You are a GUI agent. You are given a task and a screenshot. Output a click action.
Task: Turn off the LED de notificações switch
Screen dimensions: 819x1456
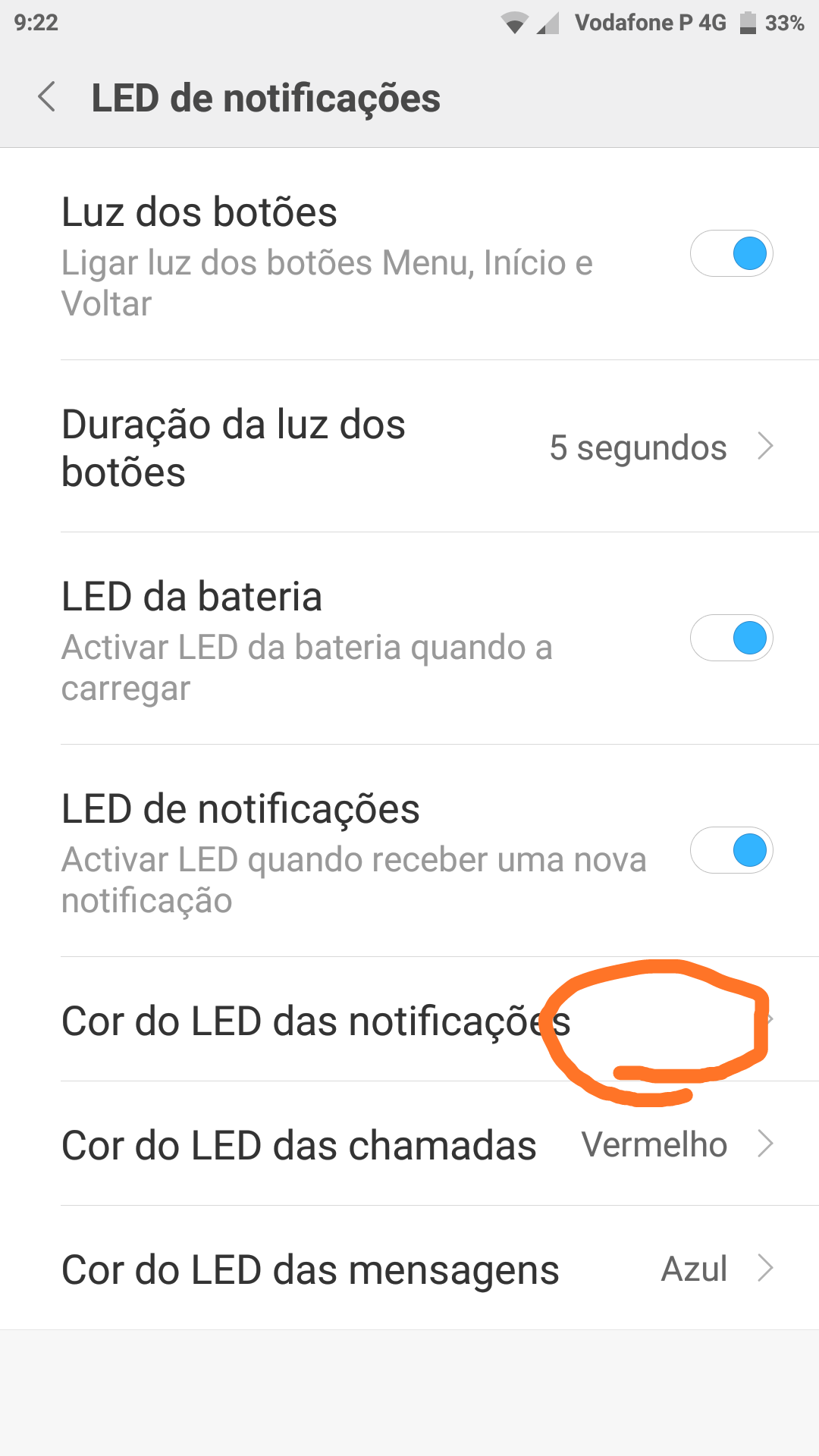point(731,850)
